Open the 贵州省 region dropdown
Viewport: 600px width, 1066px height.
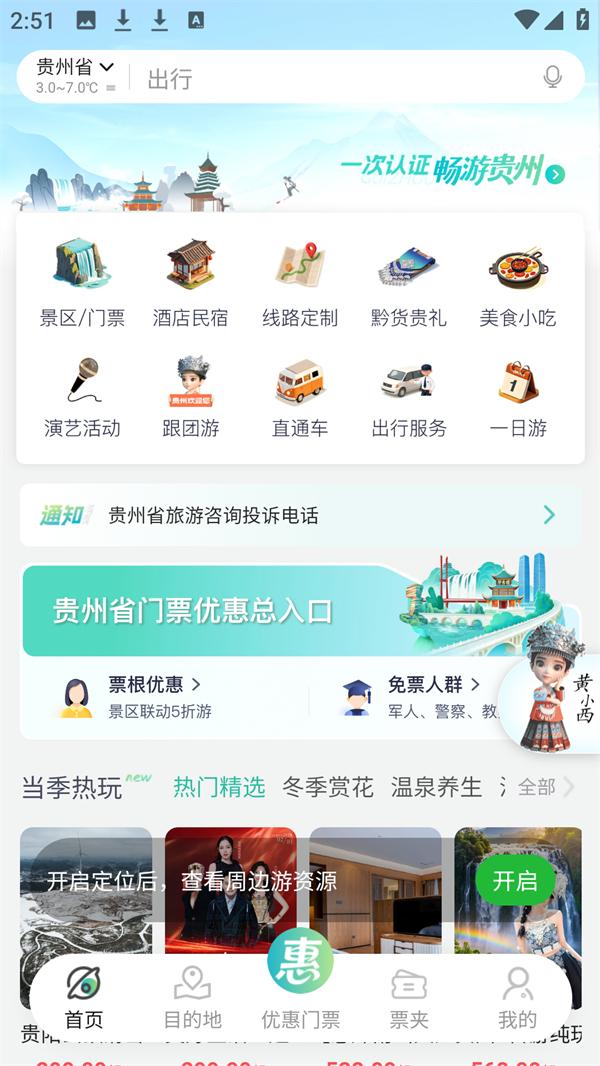click(x=75, y=68)
